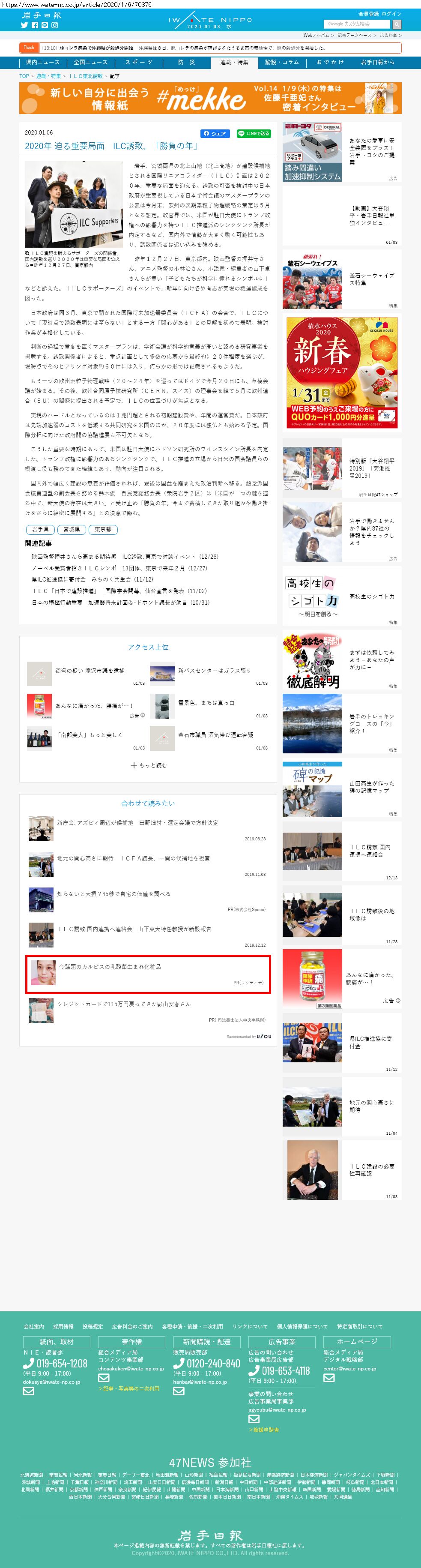Open the mekke banner advertisement
Image resolution: width=421 pixels, height=1568 pixels.
tap(211, 98)
